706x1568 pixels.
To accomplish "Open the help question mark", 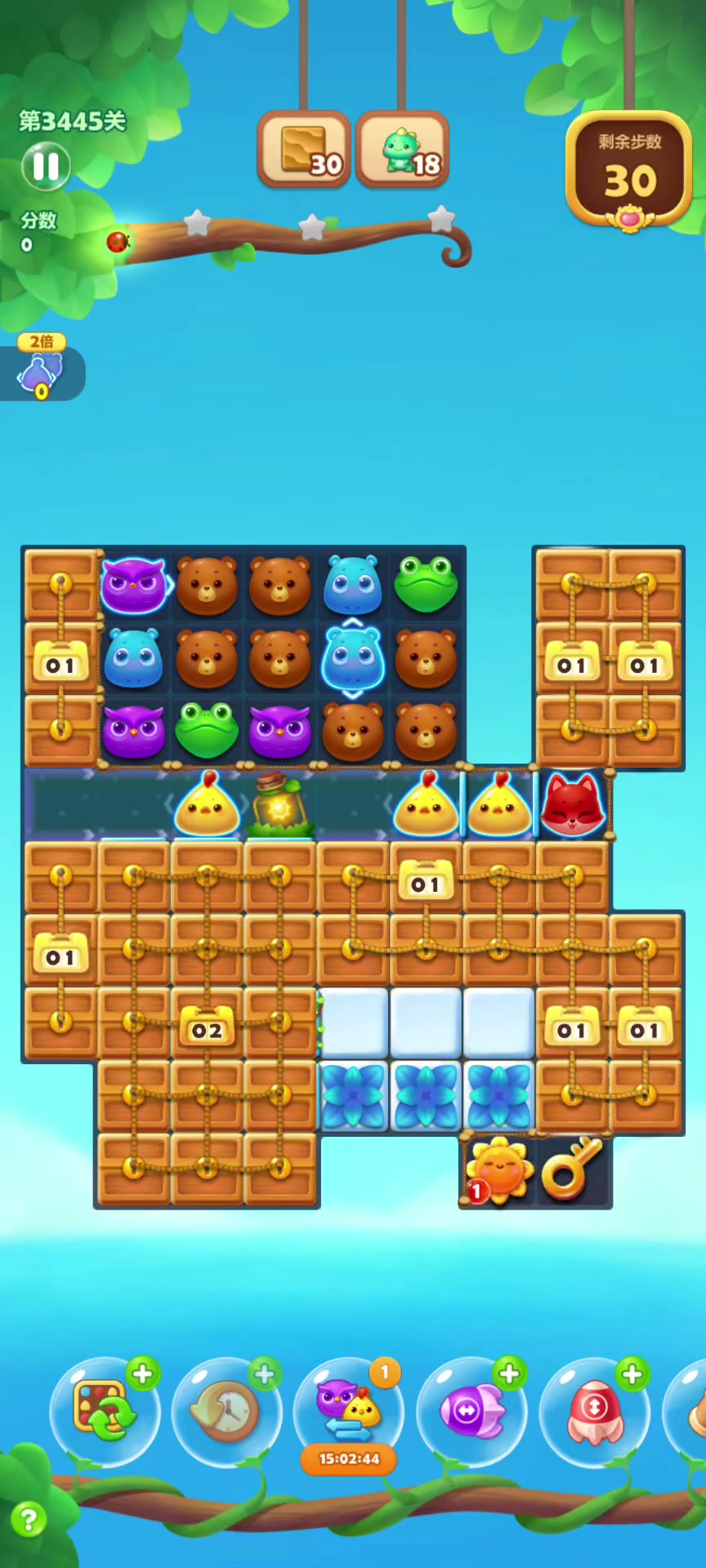I will 29,1520.
